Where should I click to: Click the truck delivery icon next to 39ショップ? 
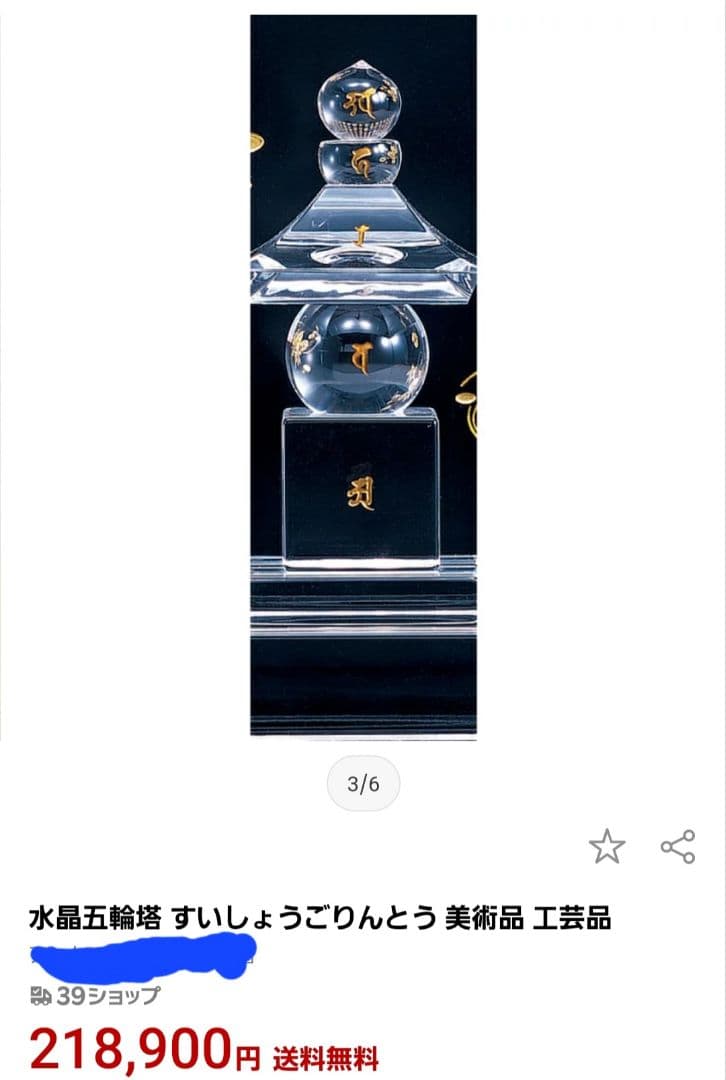[x=40, y=995]
